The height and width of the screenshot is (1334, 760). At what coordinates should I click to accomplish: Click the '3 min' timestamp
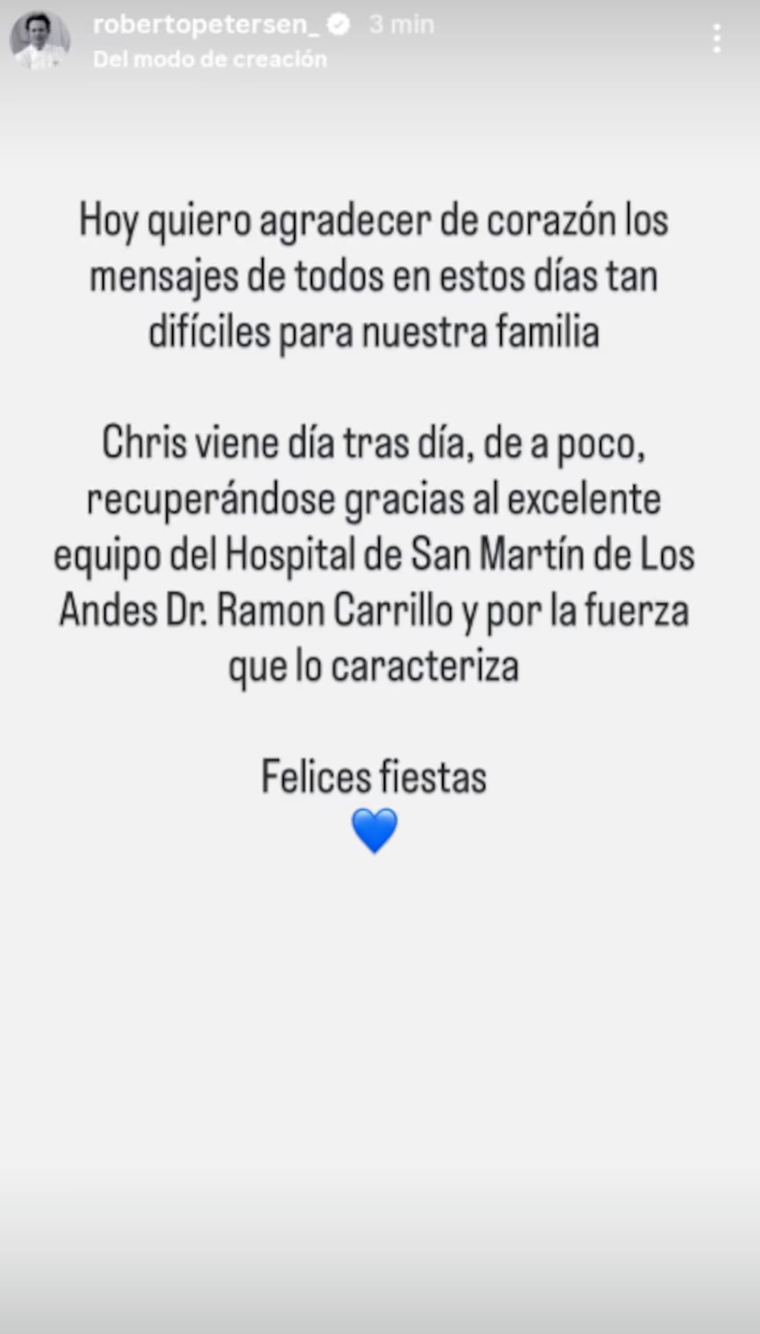coord(401,24)
